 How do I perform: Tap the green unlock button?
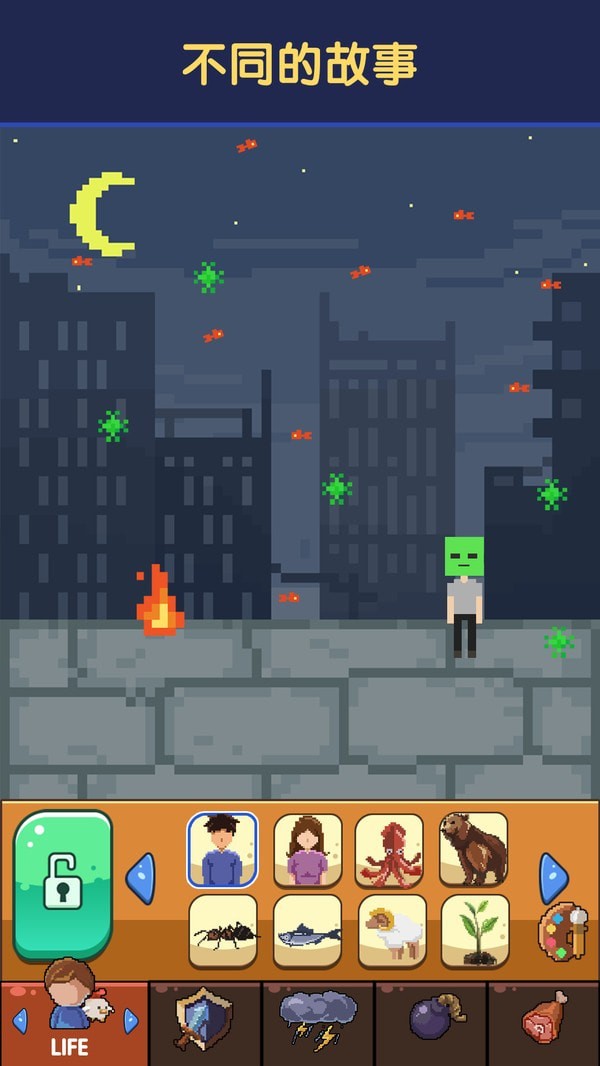pos(62,884)
